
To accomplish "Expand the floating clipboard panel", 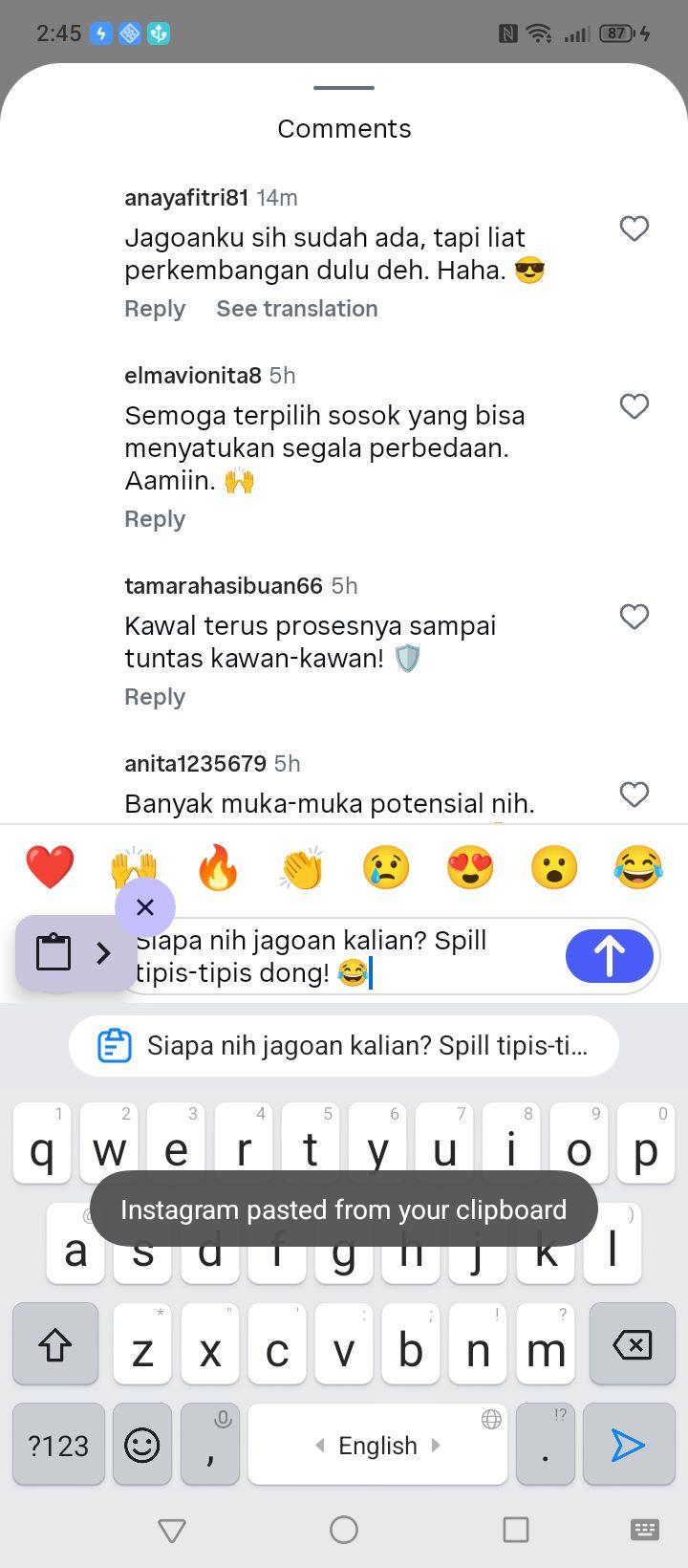I will tap(103, 953).
